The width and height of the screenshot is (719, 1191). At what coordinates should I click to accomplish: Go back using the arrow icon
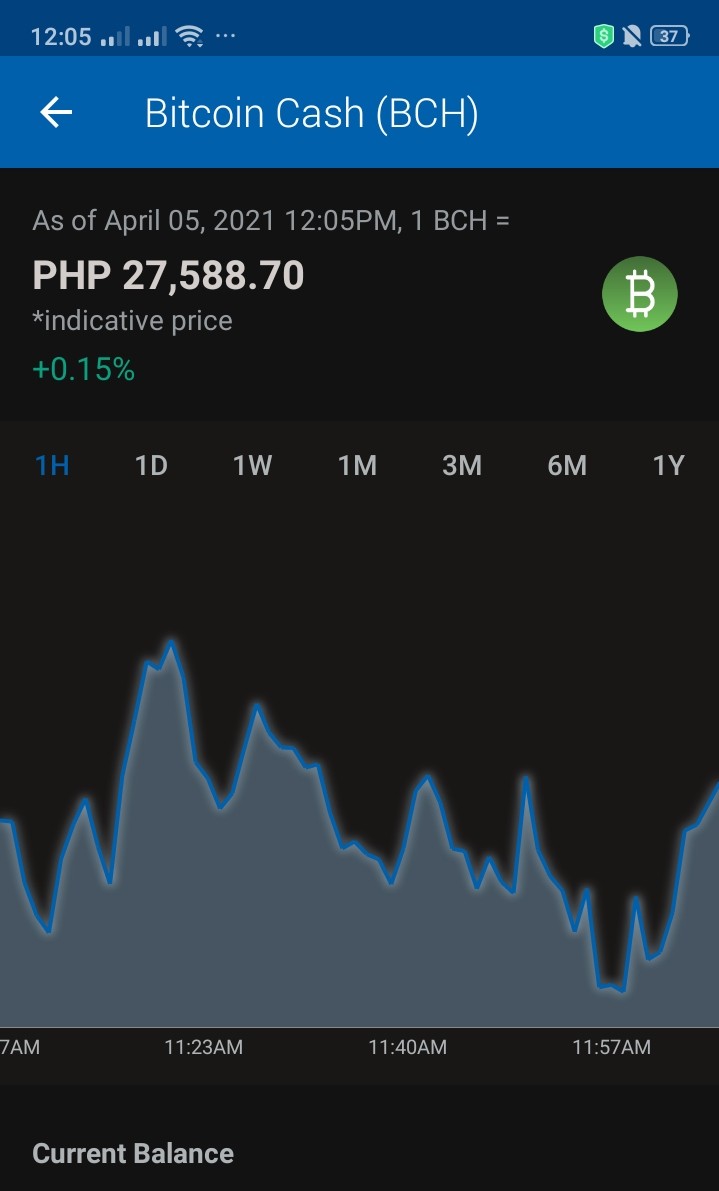click(x=56, y=113)
